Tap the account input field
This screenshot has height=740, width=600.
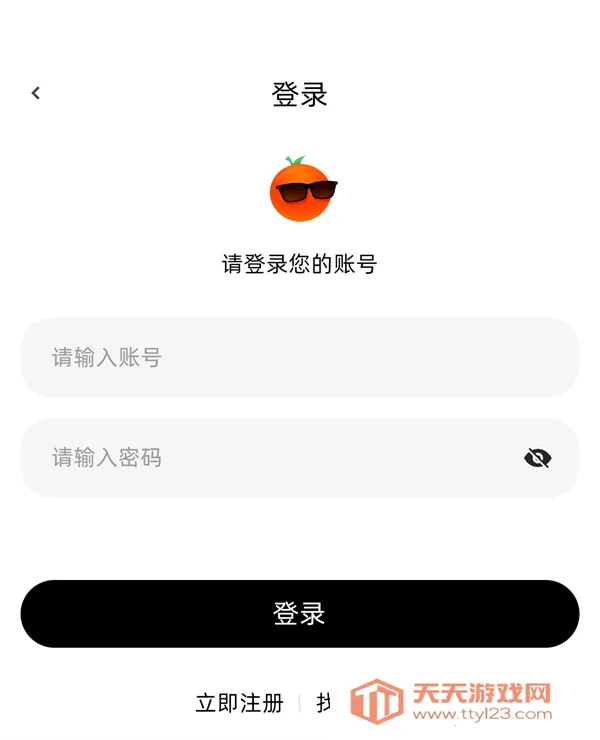300,357
